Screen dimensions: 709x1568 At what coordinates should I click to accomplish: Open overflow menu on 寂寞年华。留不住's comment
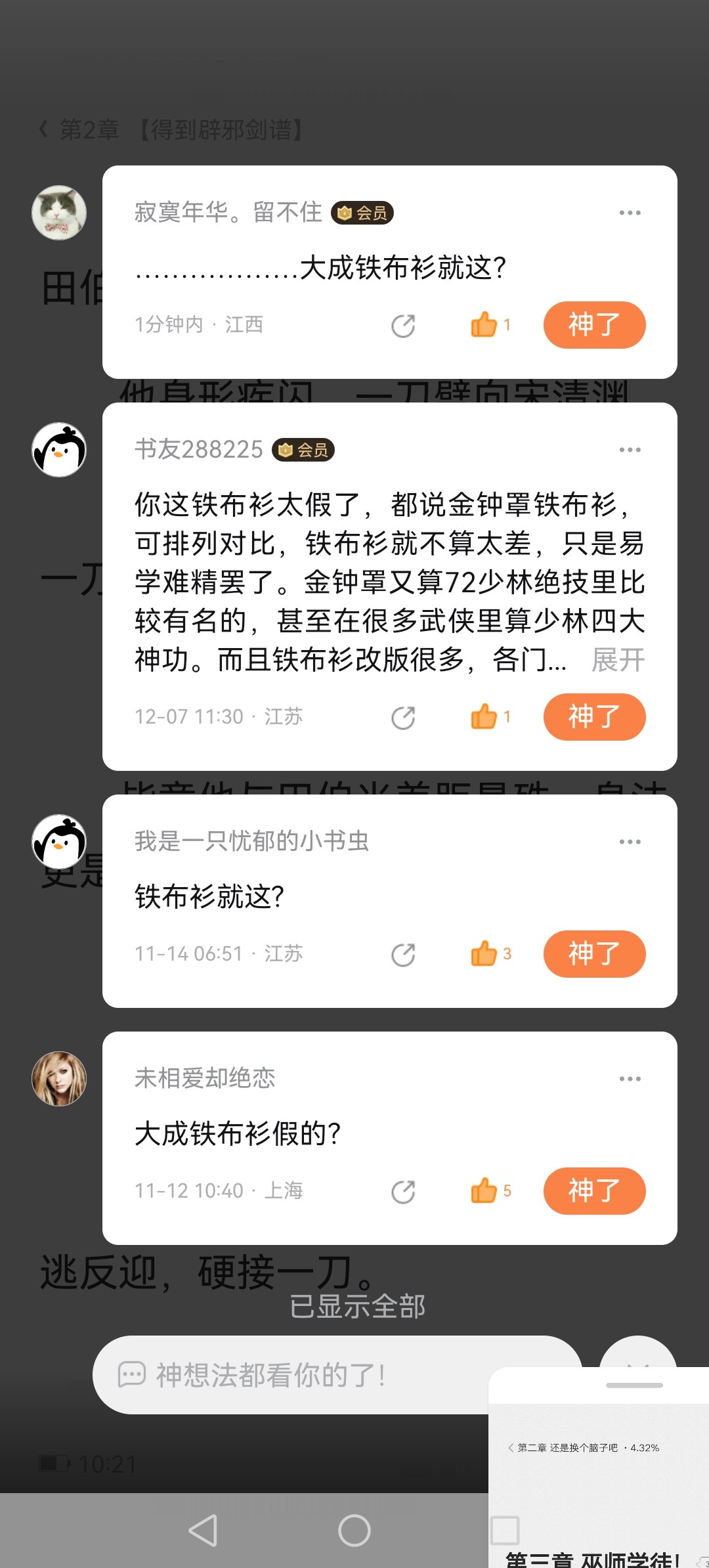[630, 213]
